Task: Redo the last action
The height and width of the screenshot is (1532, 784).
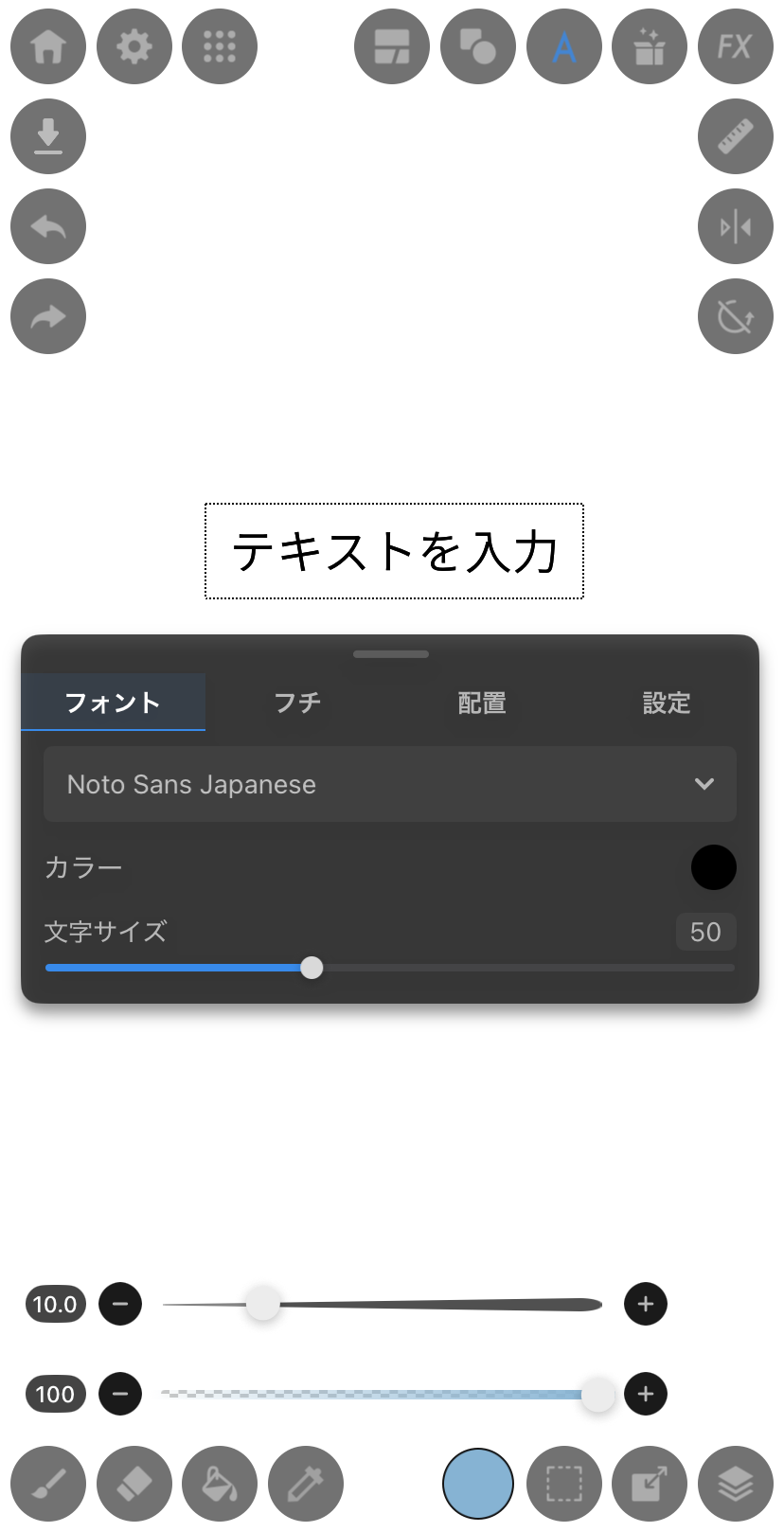Action: [48, 316]
